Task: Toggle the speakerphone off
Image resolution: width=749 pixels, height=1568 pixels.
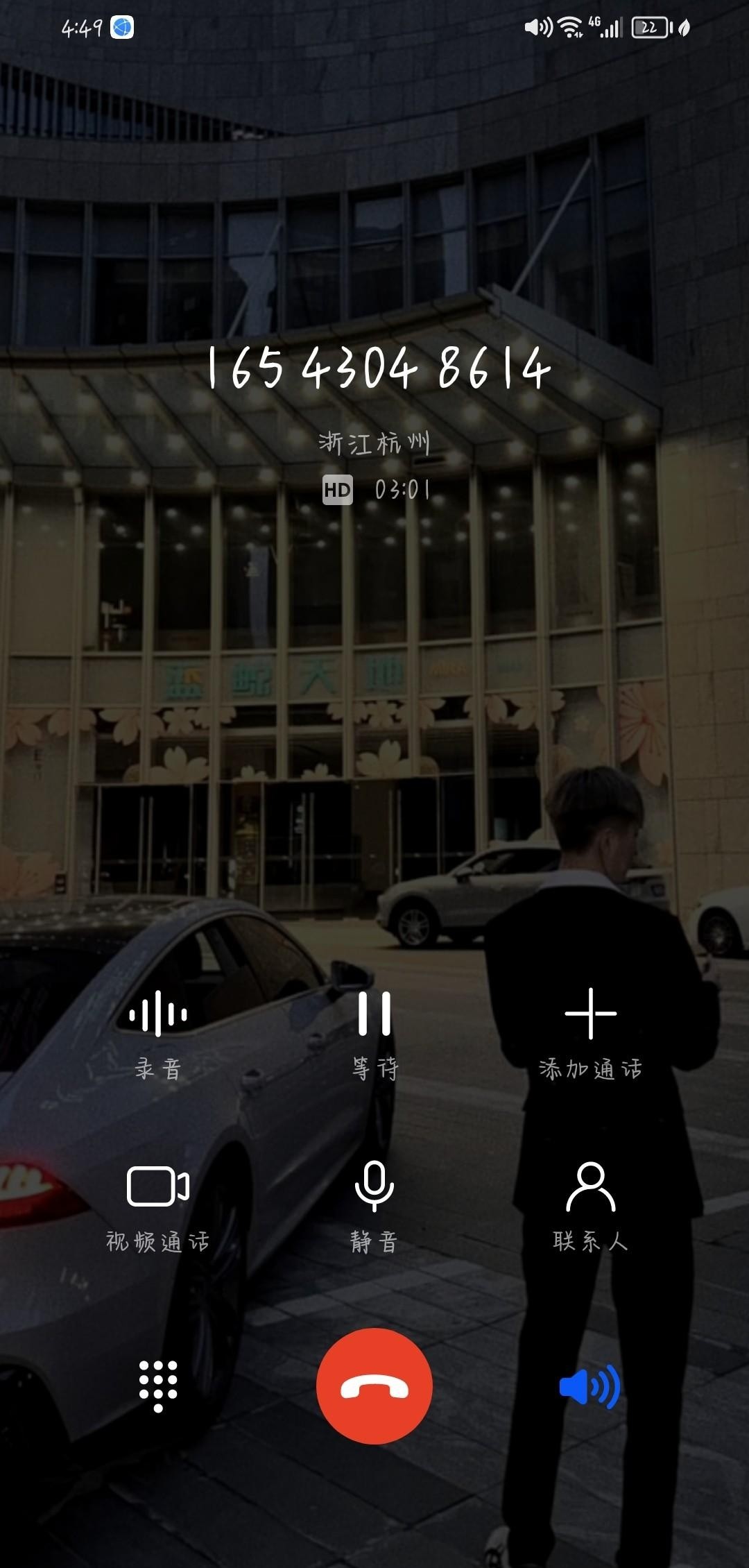Action: pyautogui.click(x=590, y=1386)
